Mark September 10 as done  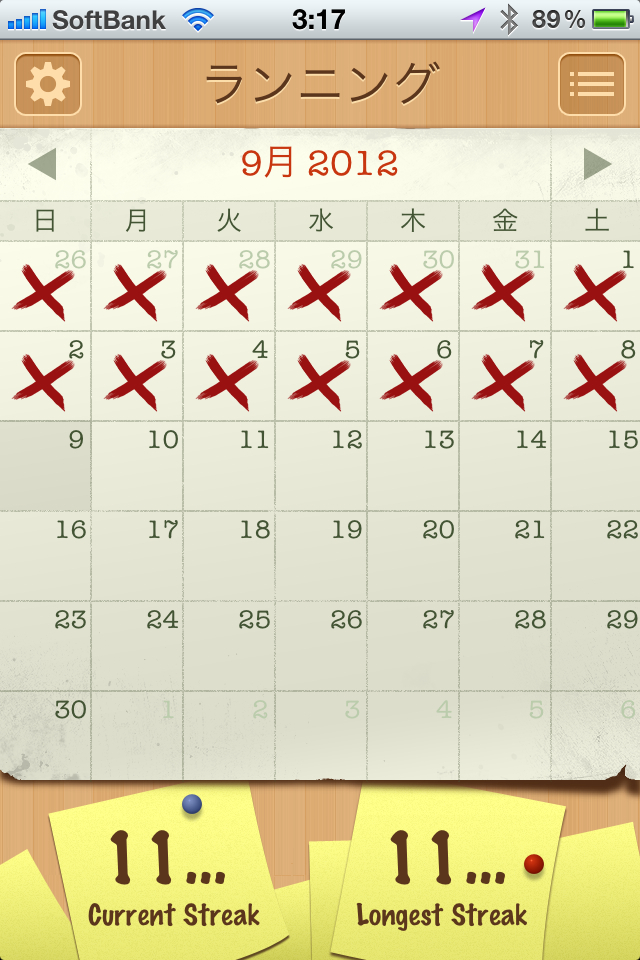click(137, 466)
